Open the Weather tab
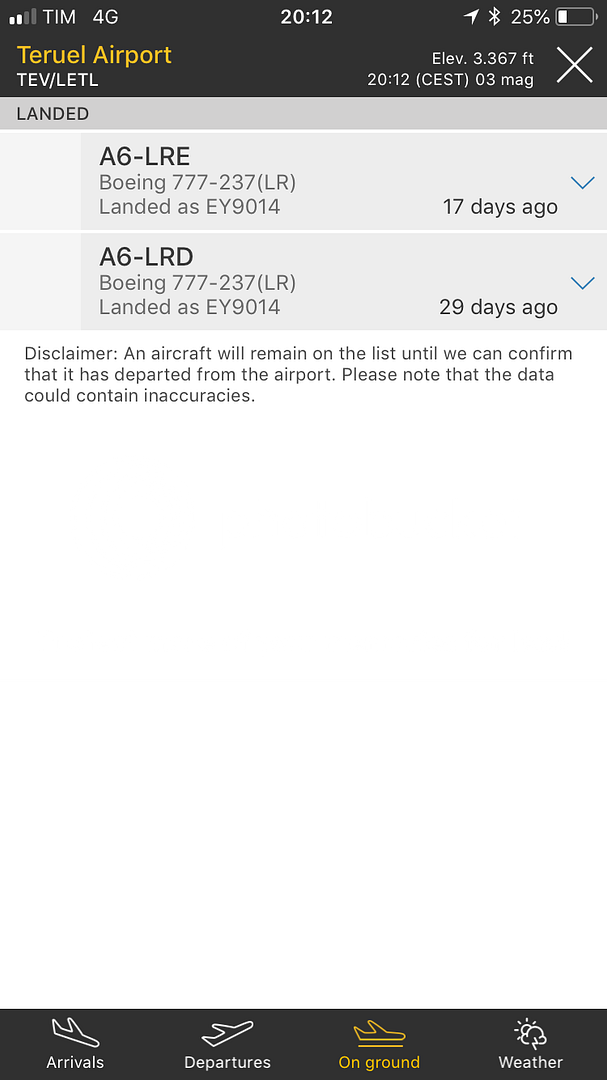Screen dimensions: 607x1080 pos(530,1044)
